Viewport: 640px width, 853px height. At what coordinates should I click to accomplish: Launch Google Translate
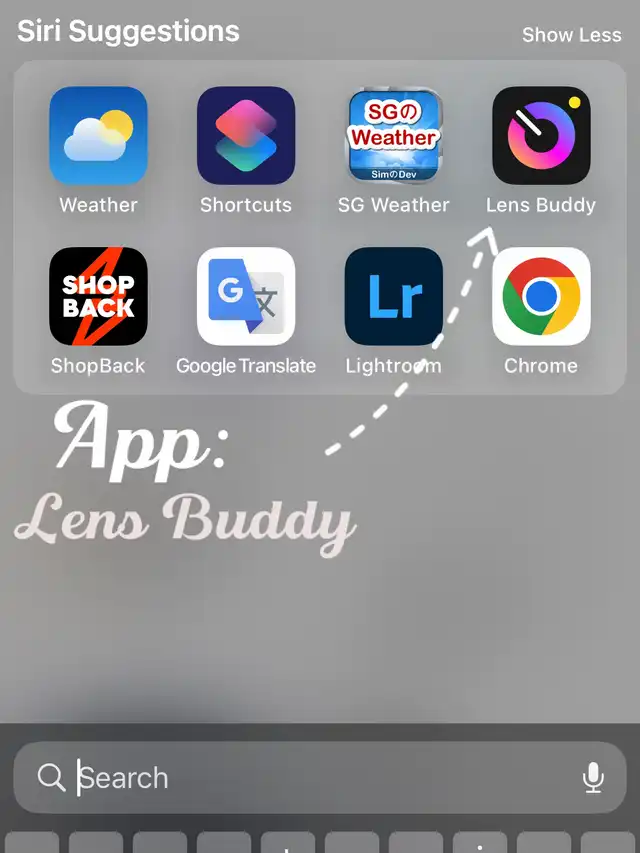[246, 296]
